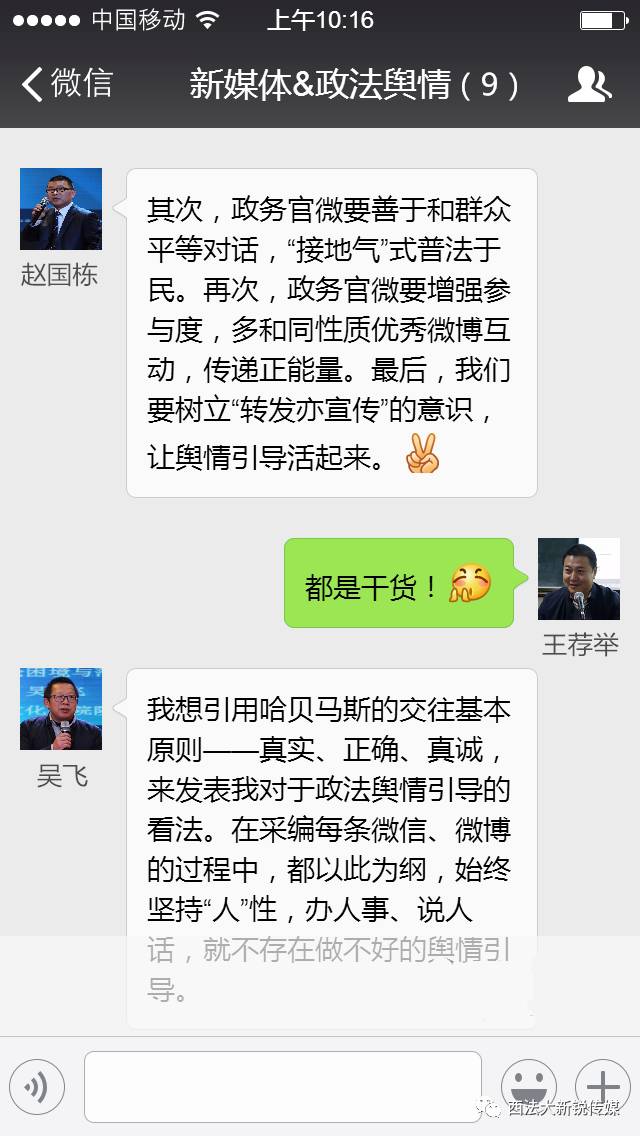Image resolution: width=640 pixels, height=1136 pixels.
Task: View 王荐举's profile avatar
Action: click(579, 579)
